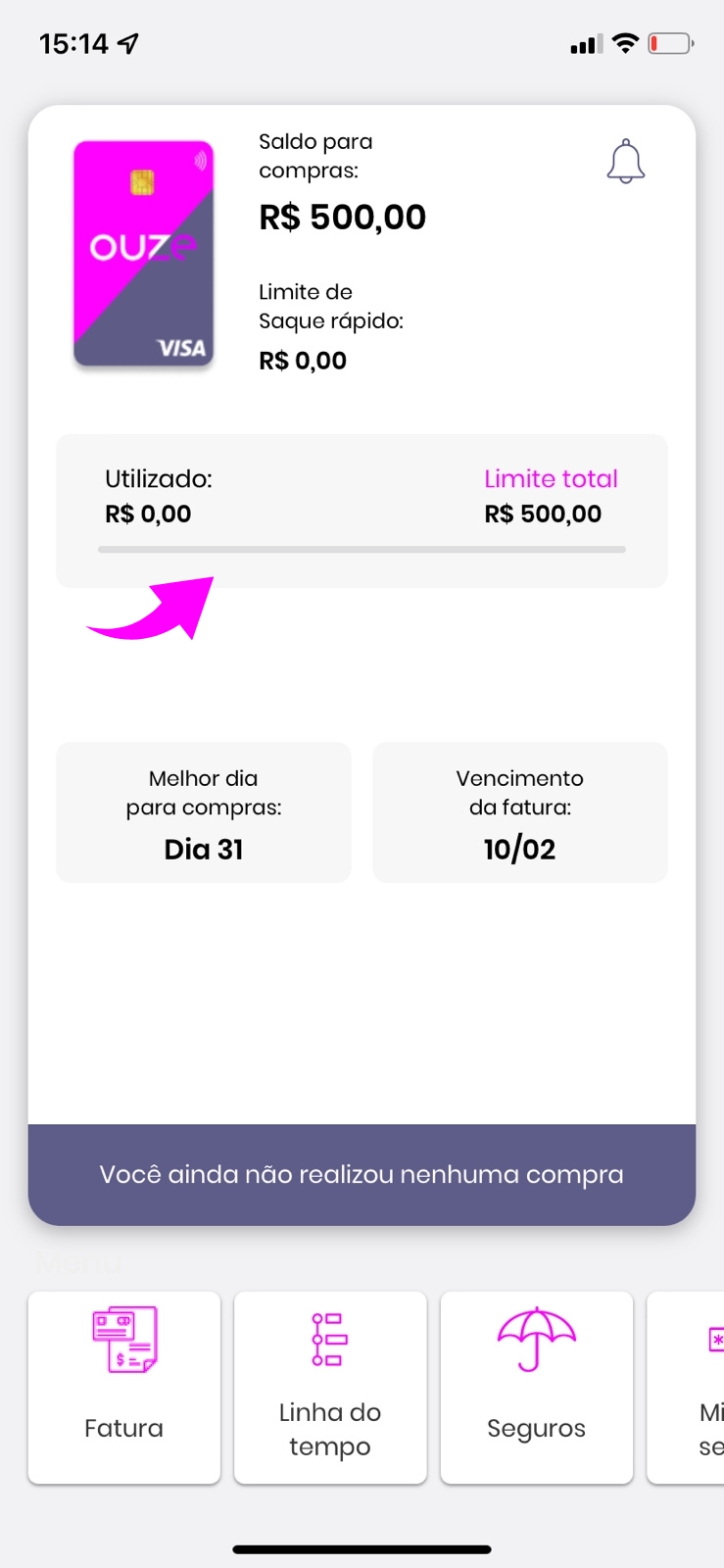Open the notifications bell

625,162
